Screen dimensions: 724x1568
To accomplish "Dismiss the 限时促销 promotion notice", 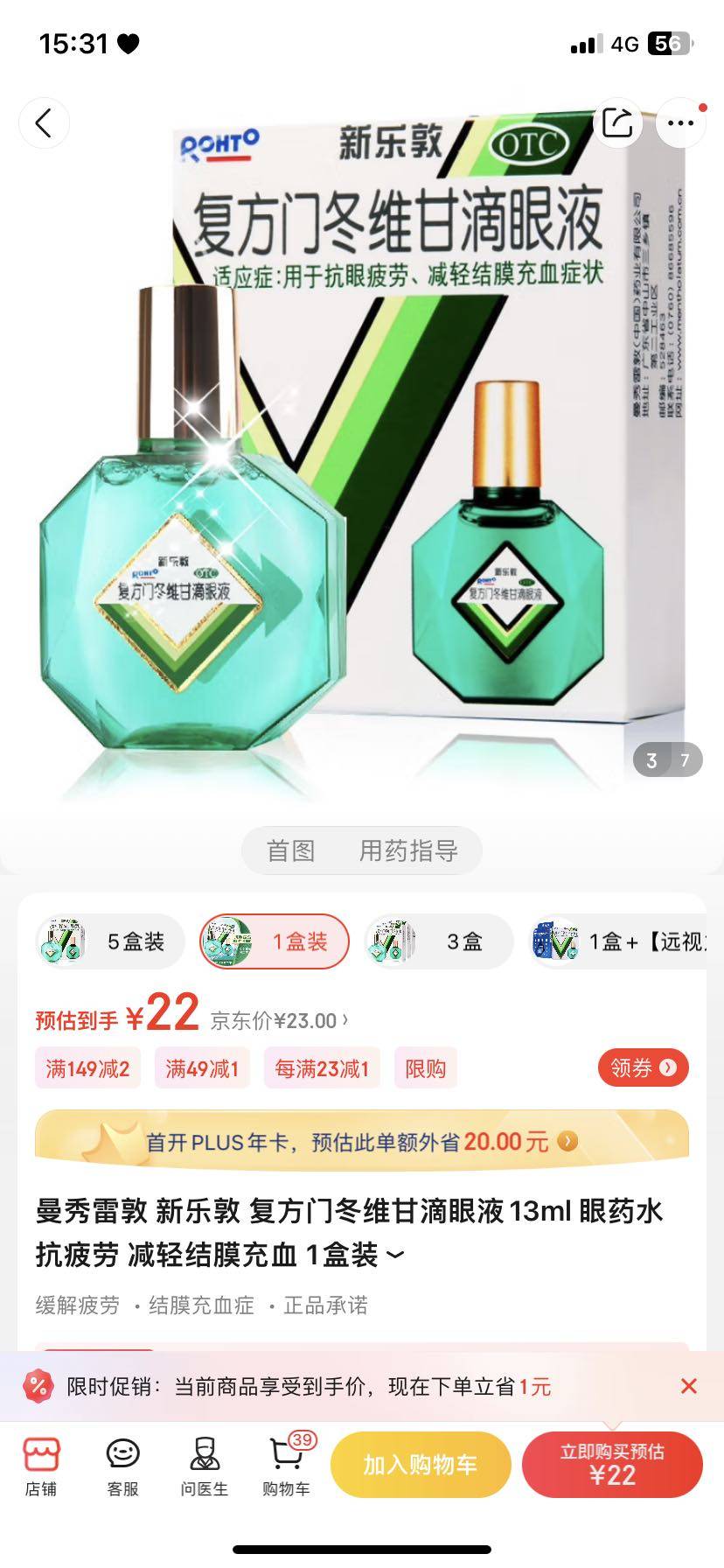I will [x=689, y=1386].
